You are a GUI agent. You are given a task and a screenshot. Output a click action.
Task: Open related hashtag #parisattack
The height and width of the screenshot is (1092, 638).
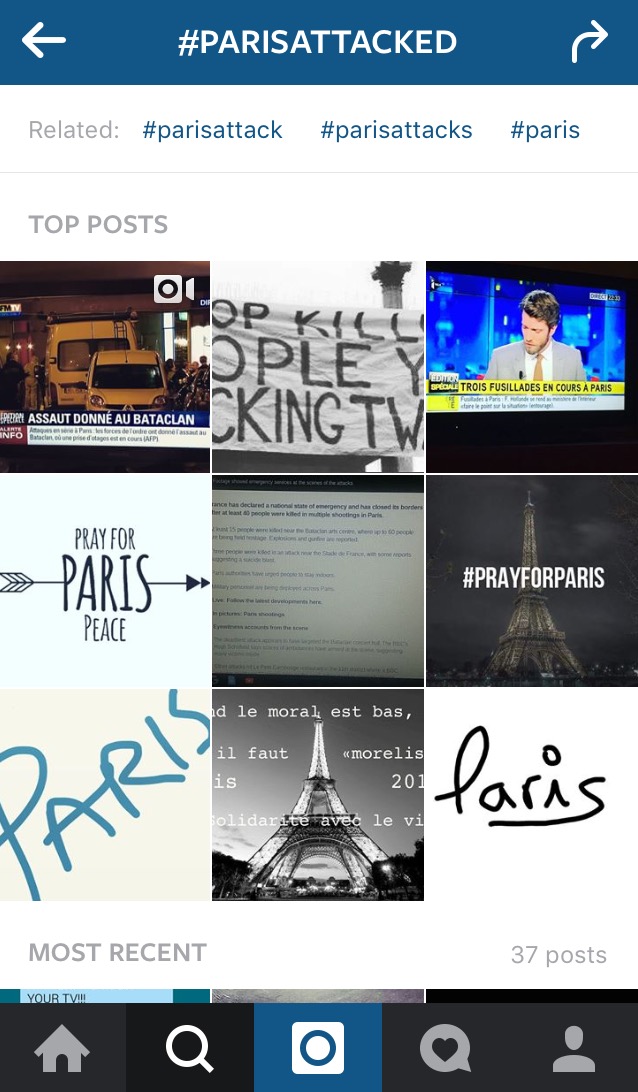(x=212, y=130)
